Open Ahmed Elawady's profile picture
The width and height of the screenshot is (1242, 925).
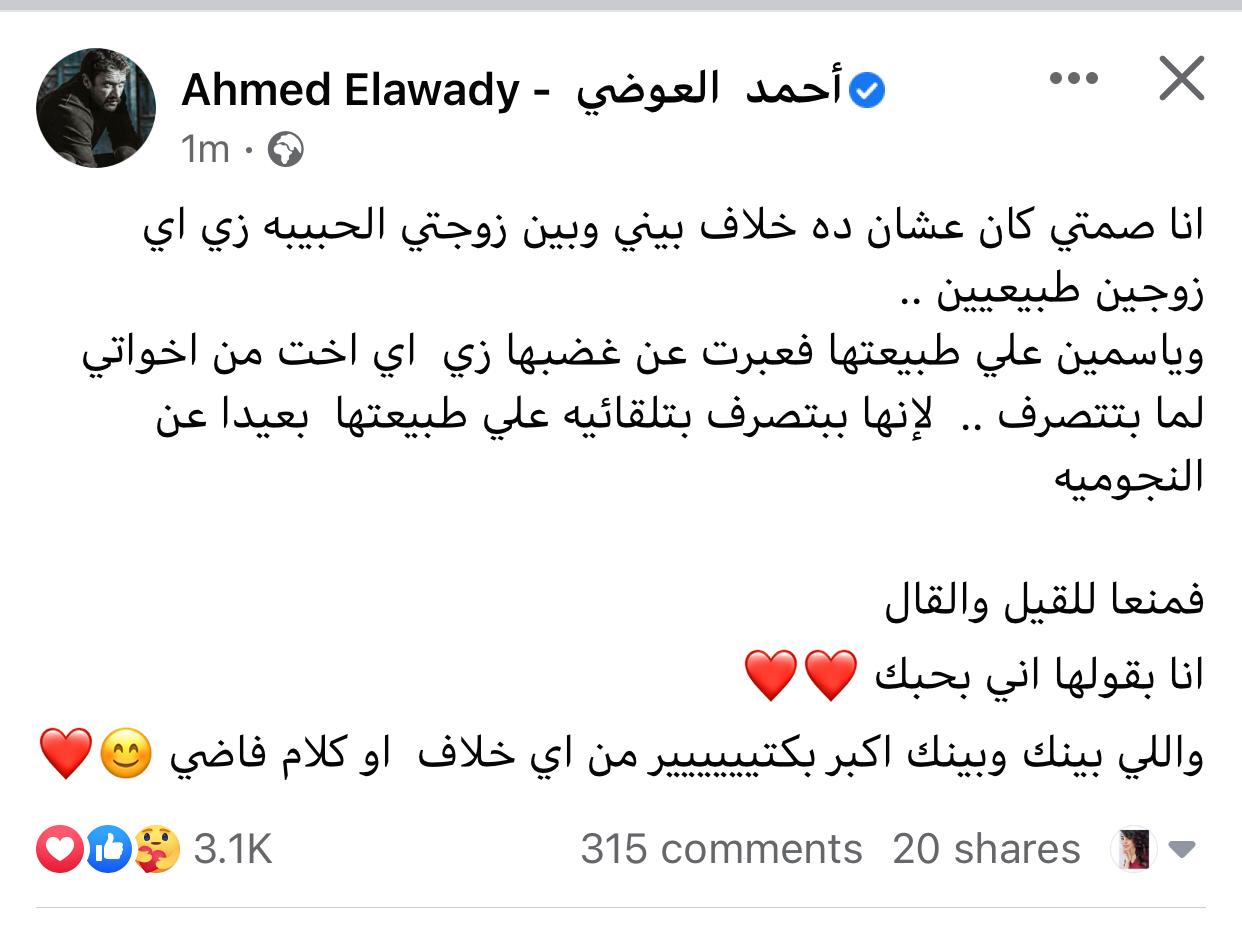[96, 107]
